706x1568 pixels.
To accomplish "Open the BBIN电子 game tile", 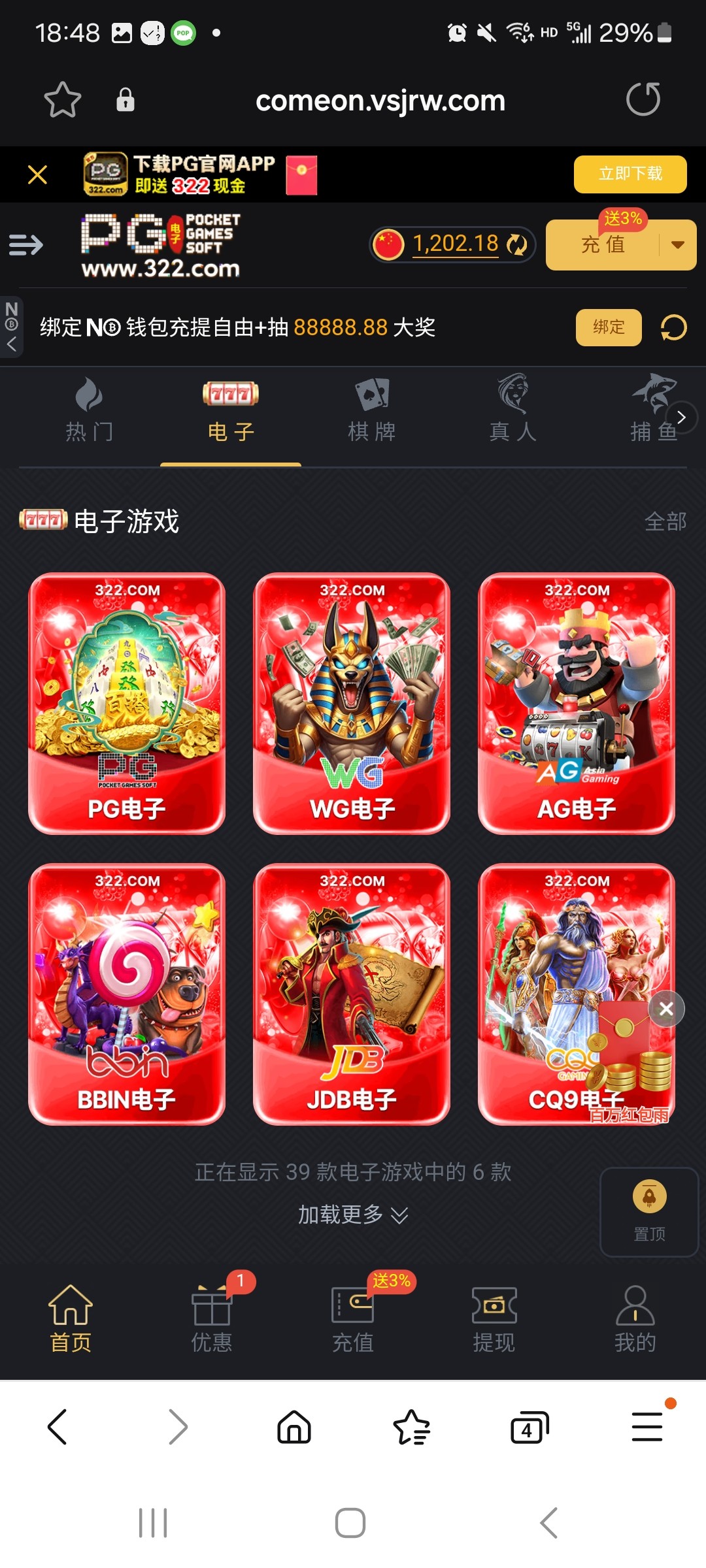I will (127, 994).
